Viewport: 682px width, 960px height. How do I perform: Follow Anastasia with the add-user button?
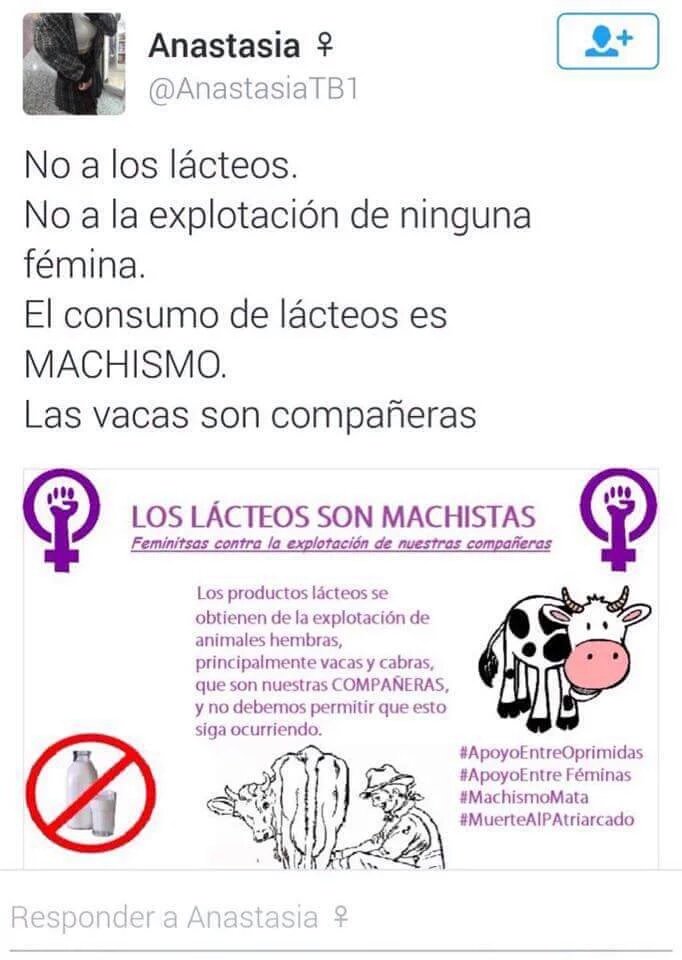click(607, 41)
